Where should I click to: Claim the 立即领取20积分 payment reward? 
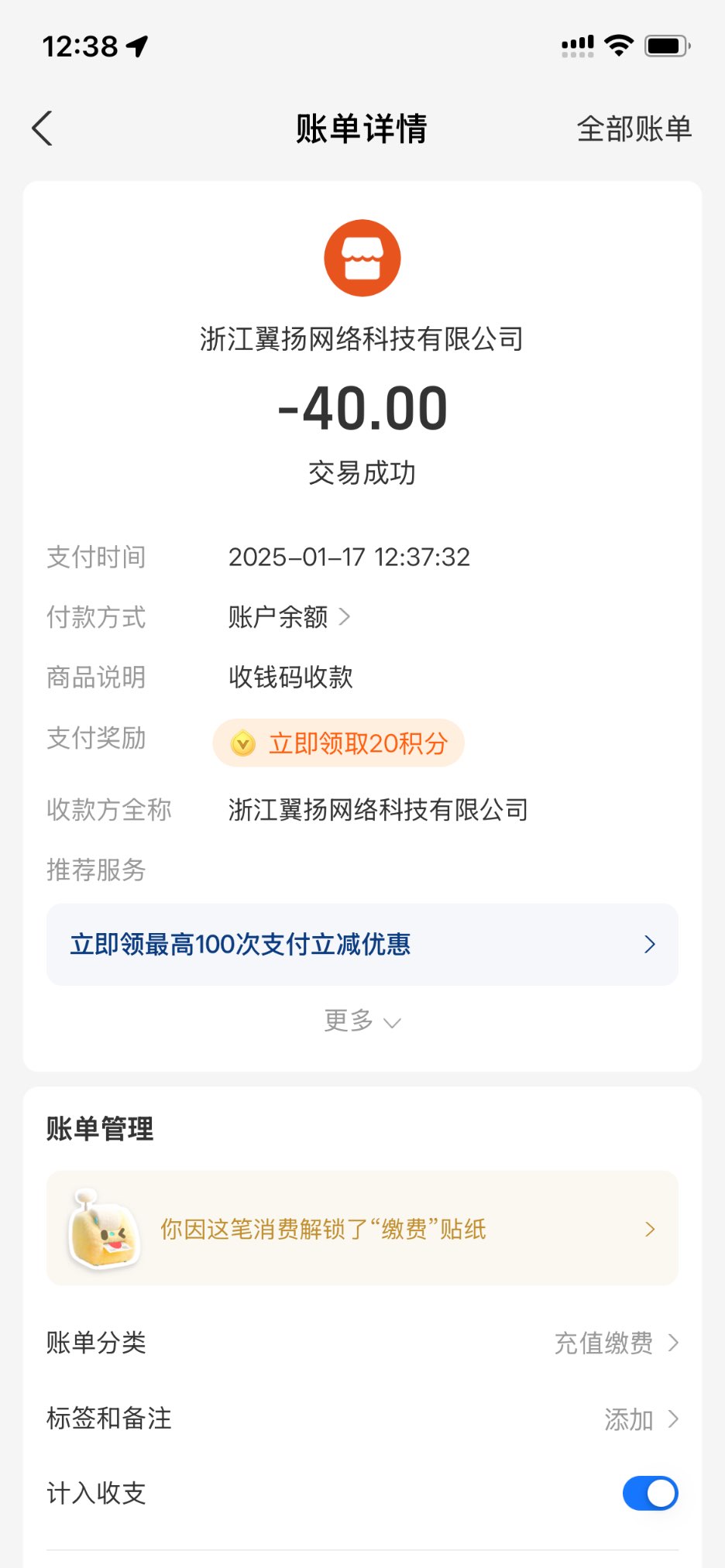click(338, 743)
